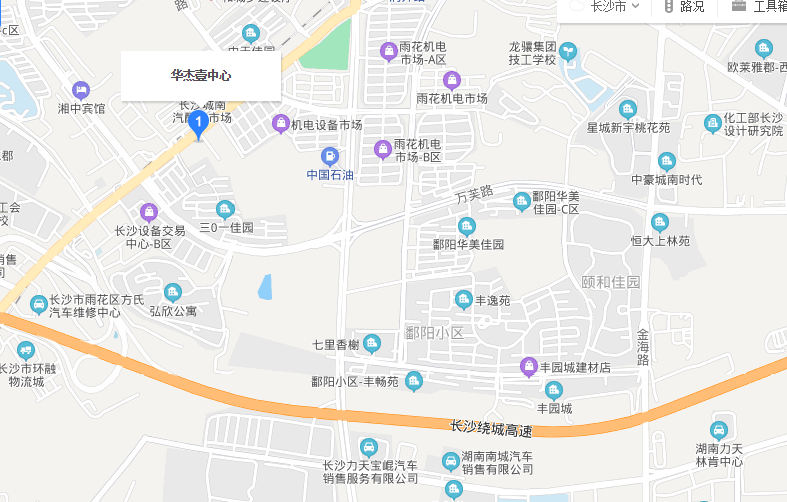Tap the 机电设备市场 shopping marker
Screen dimensions: 787x502
click(280, 124)
